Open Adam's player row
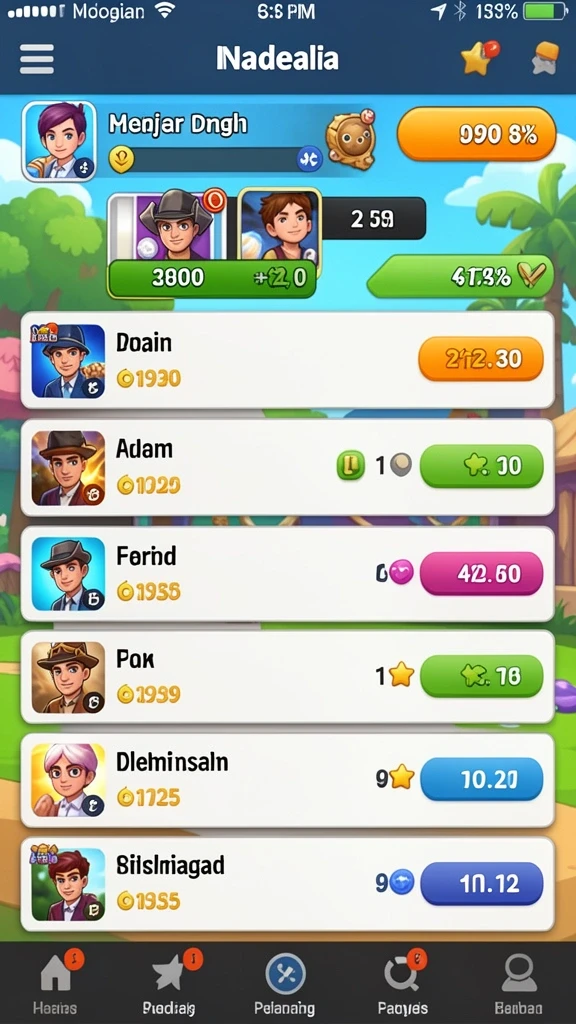The height and width of the screenshot is (1024, 576). pyautogui.click(x=287, y=468)
